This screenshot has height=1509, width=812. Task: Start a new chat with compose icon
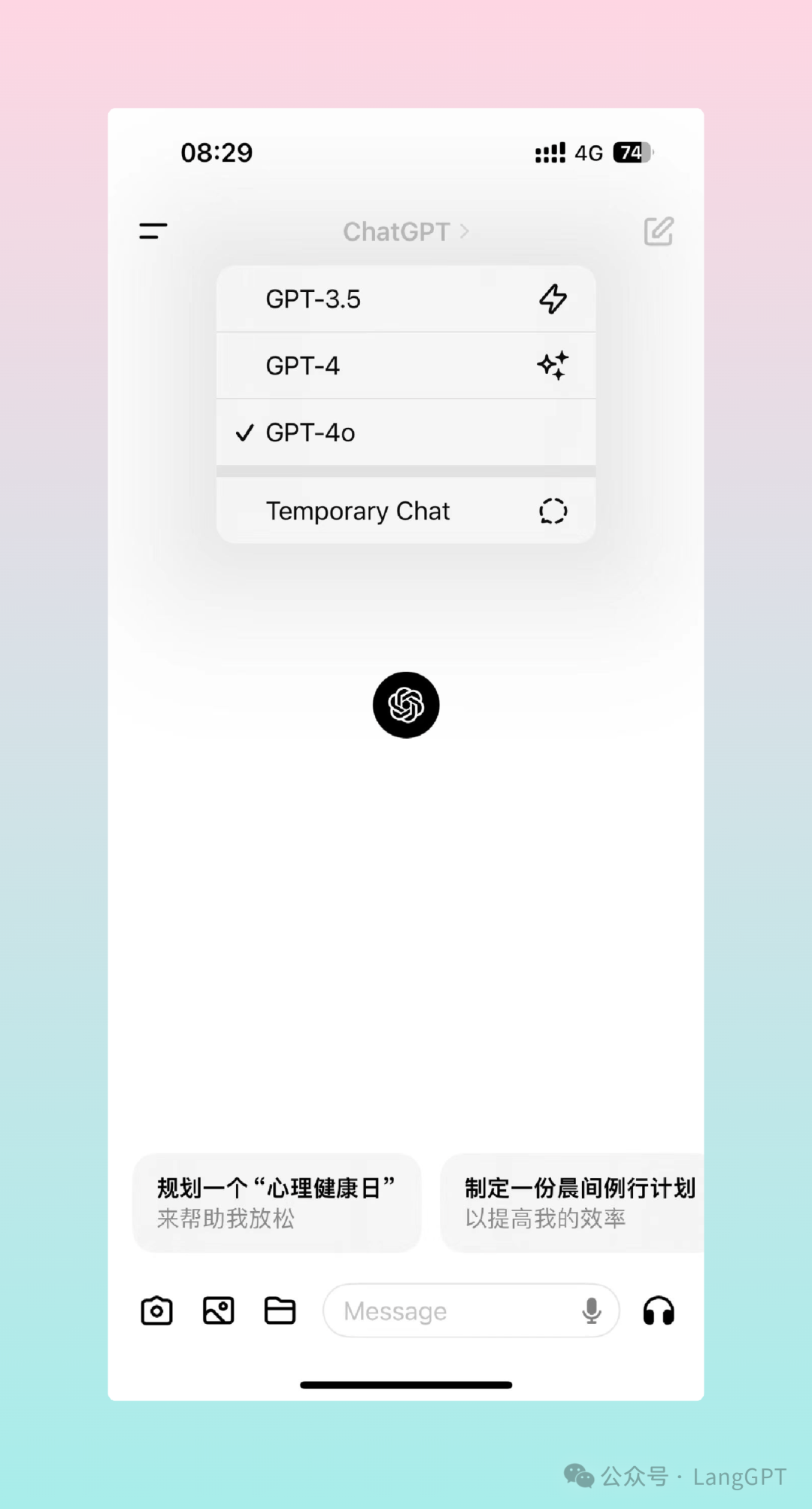[x=659, y=231]
